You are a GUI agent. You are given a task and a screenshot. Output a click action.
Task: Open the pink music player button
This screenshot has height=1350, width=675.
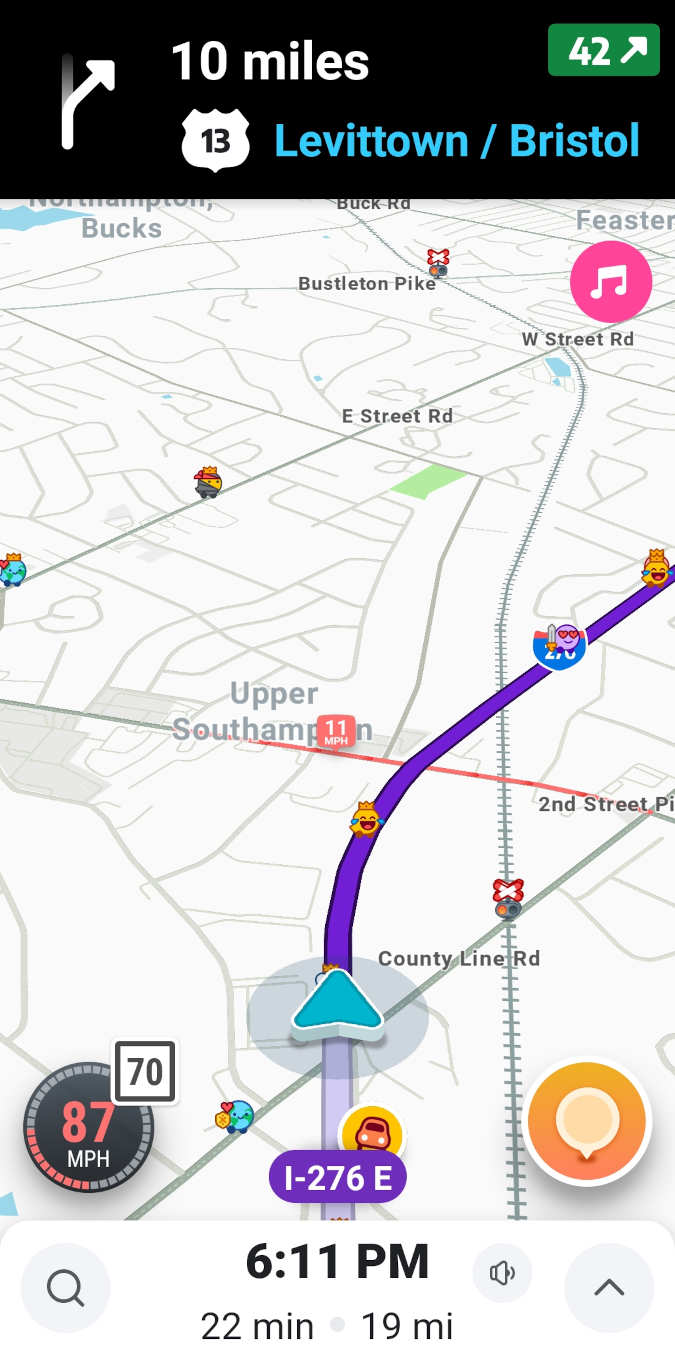click(x=611, y=282)
